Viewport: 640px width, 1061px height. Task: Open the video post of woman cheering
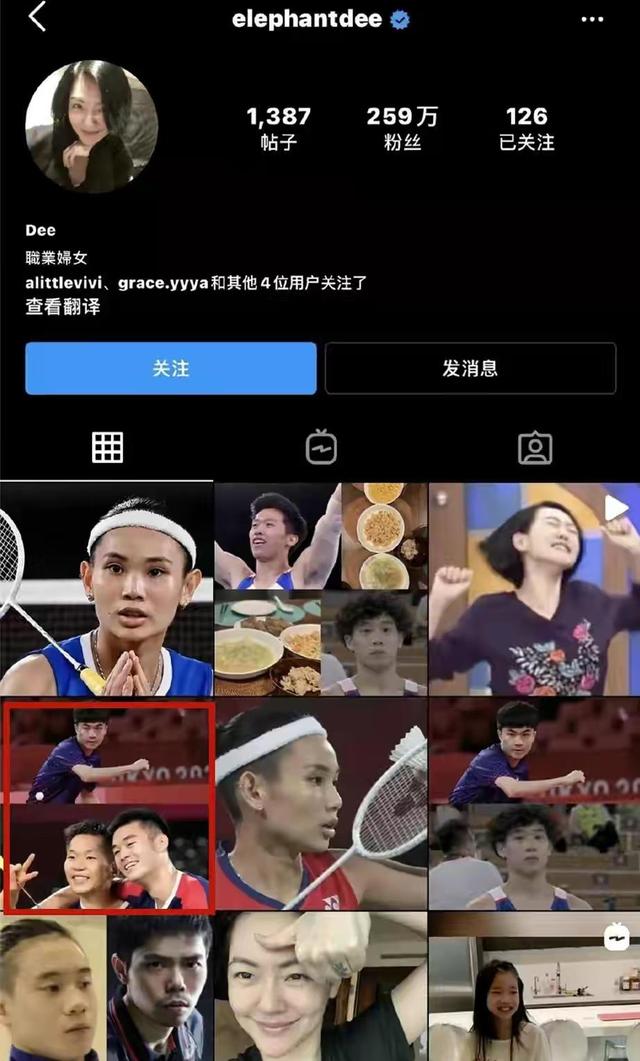point(534,589)
